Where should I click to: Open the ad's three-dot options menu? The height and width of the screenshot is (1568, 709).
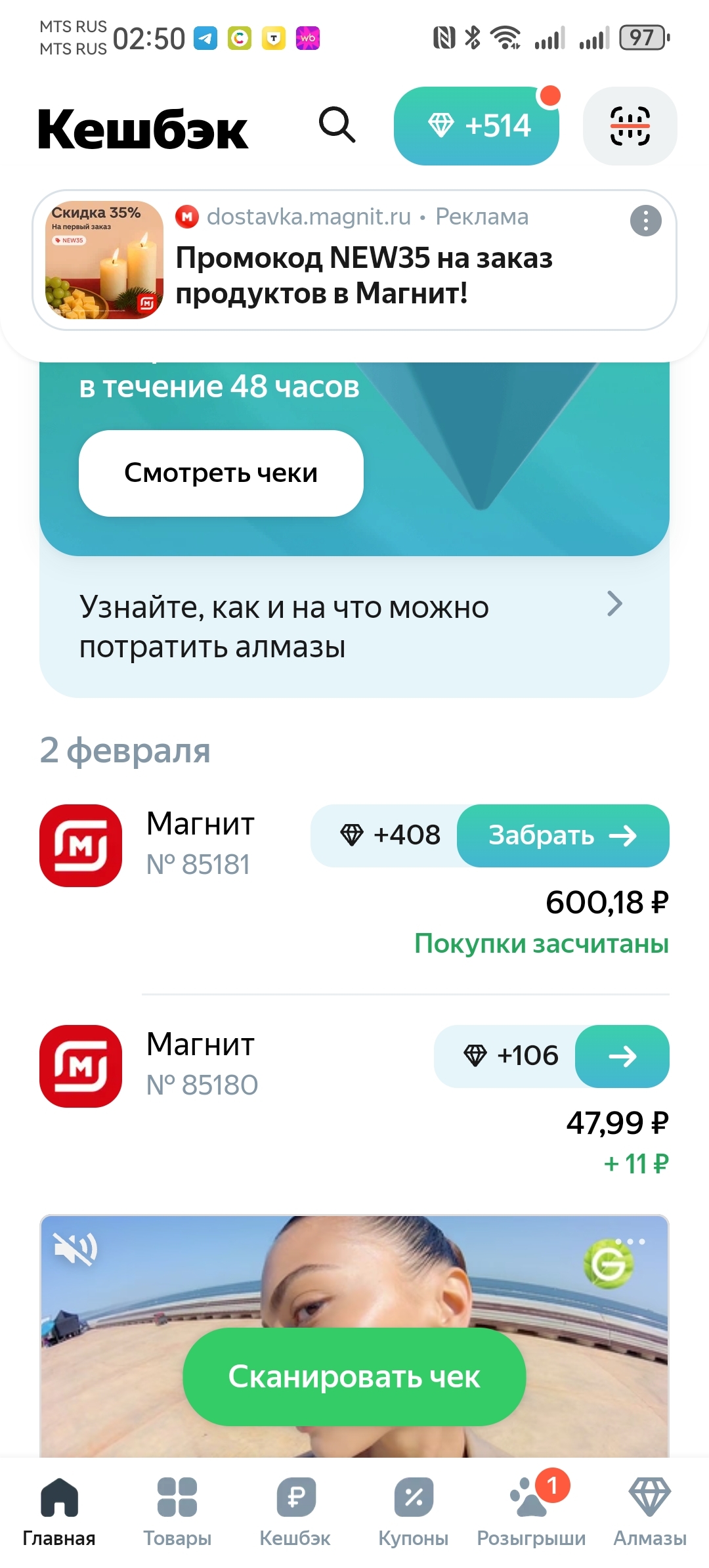coord(646,221)
